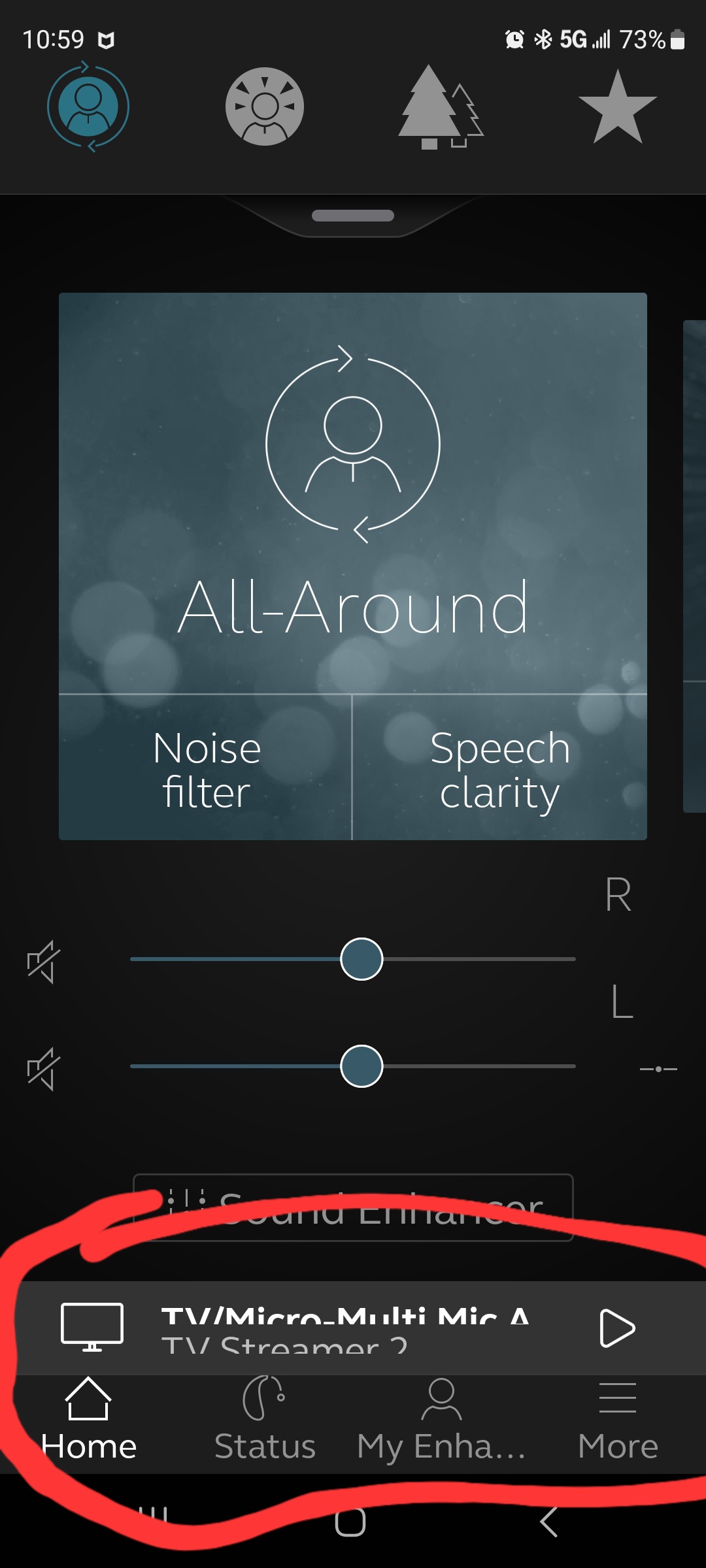
Task: Select the All-Around program icon
Action: (x=88, y=106)
